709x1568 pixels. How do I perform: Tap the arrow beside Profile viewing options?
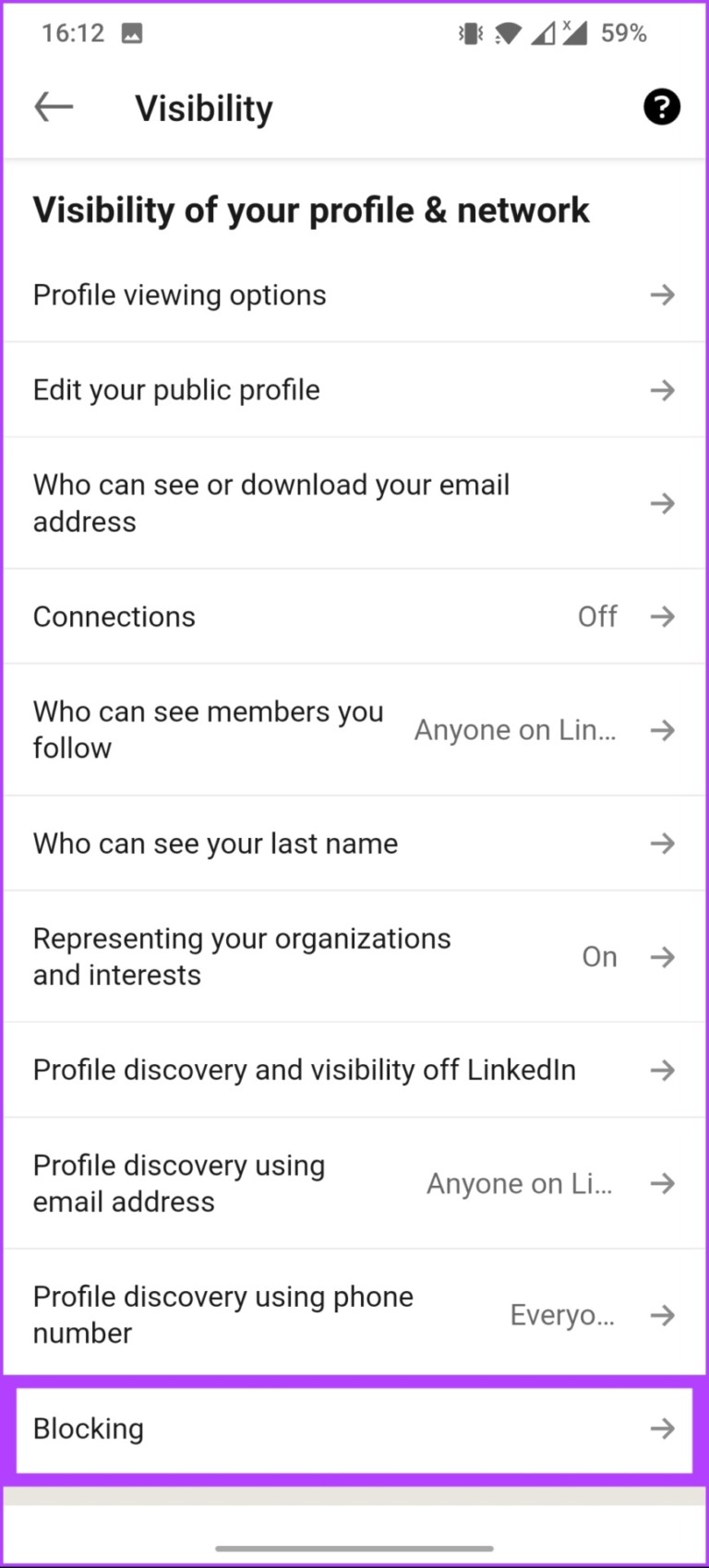coord(663,294)
